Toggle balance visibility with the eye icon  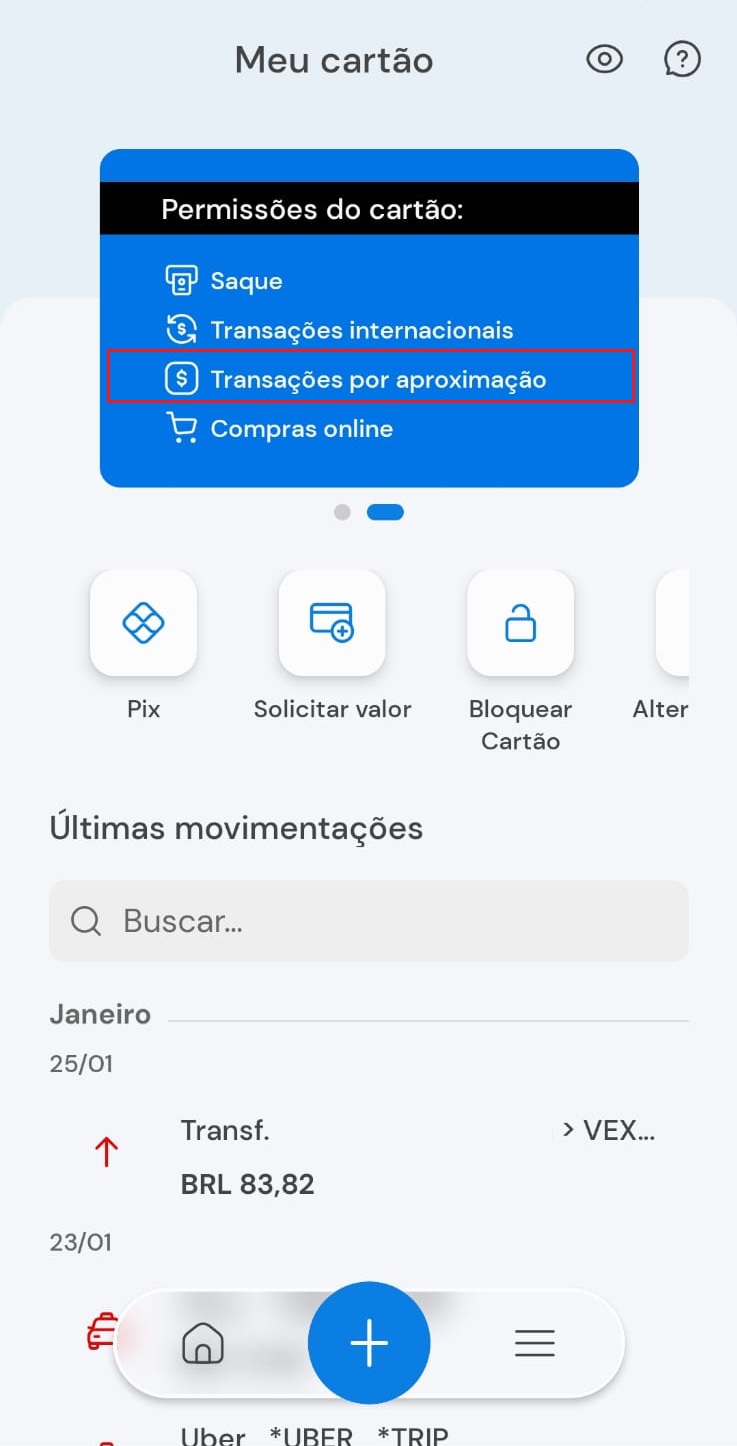pyautogui.click(x=604, y=60)
